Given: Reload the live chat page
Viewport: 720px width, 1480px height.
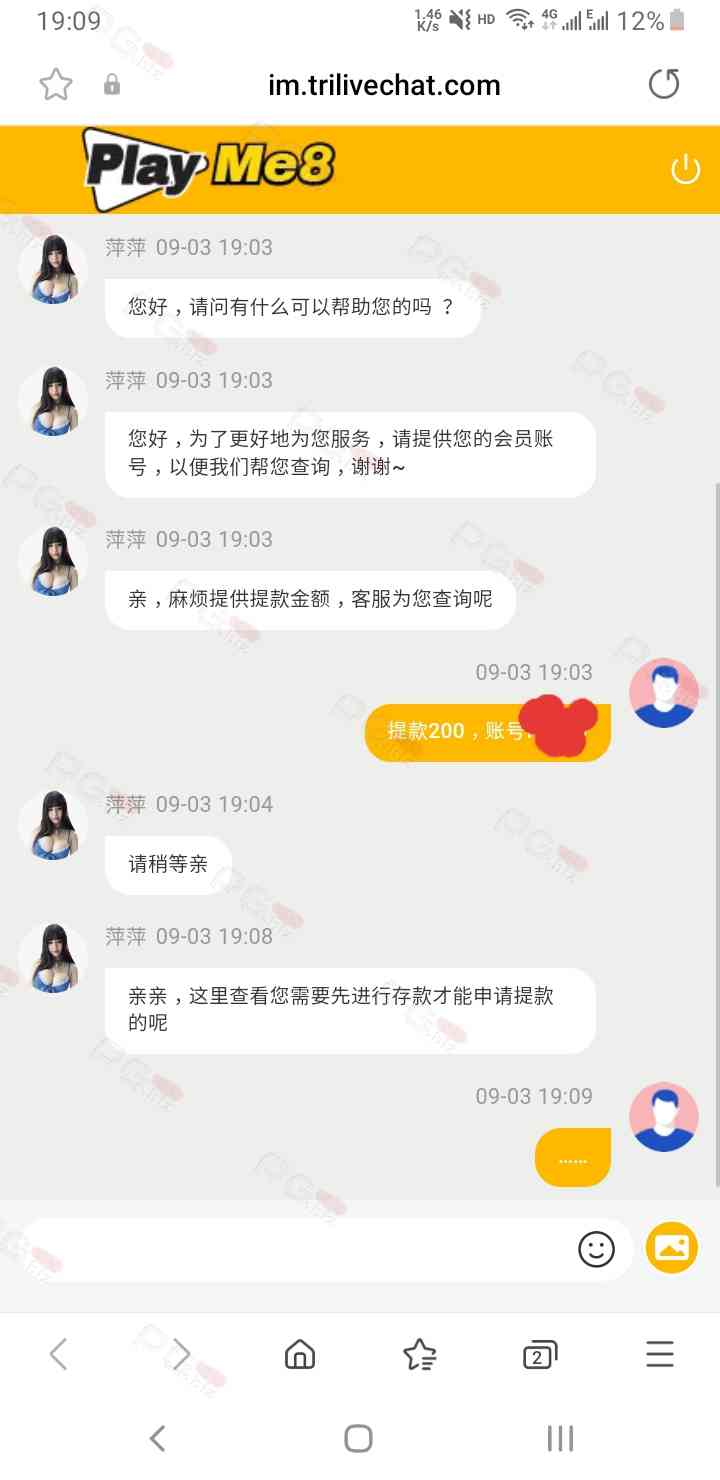Looking at the screenshot, I should click(x=664, y=84).
